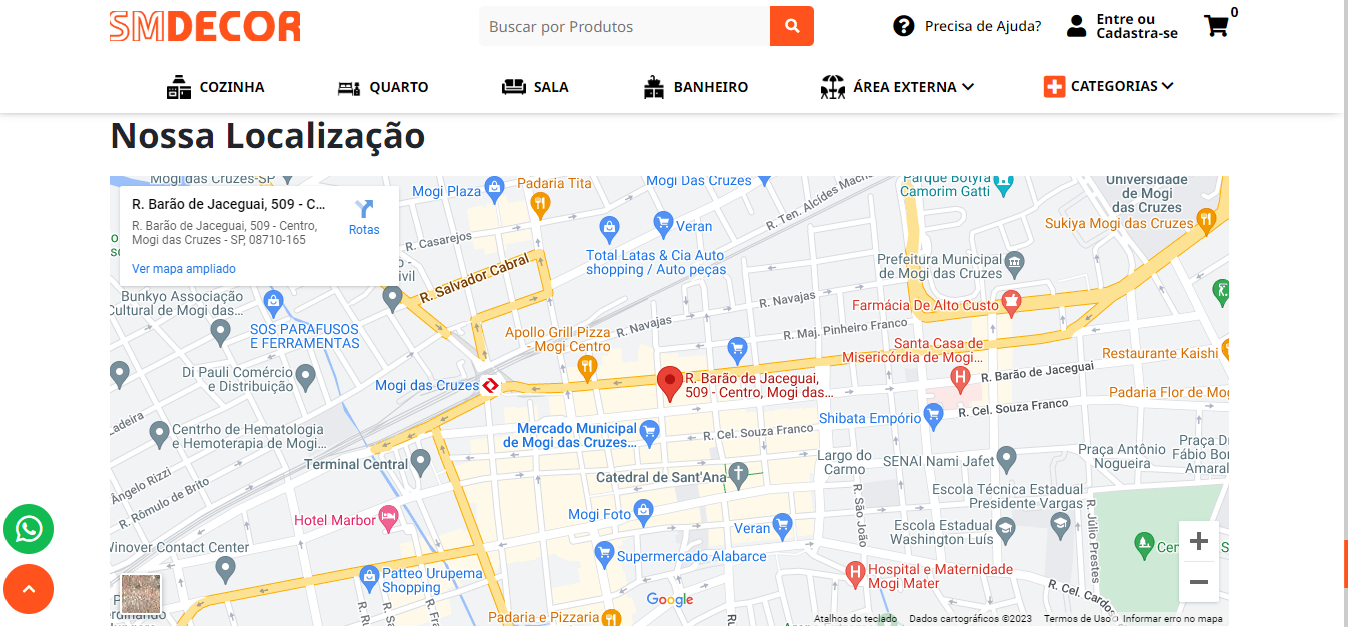
Task: Open the shopping cart
Action: coord(1217,26)
